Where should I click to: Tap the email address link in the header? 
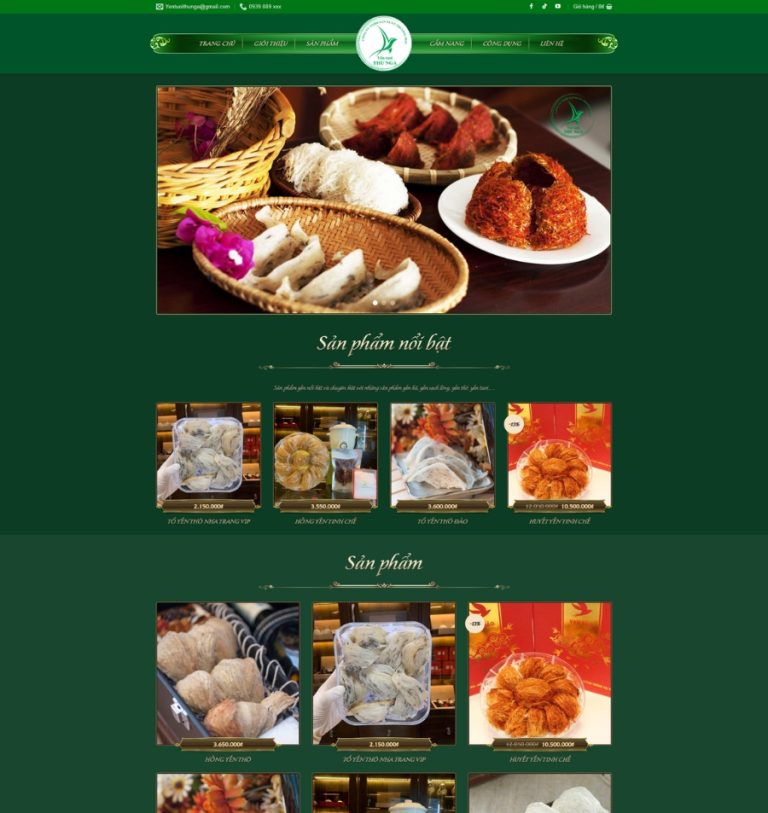(197, 6)
